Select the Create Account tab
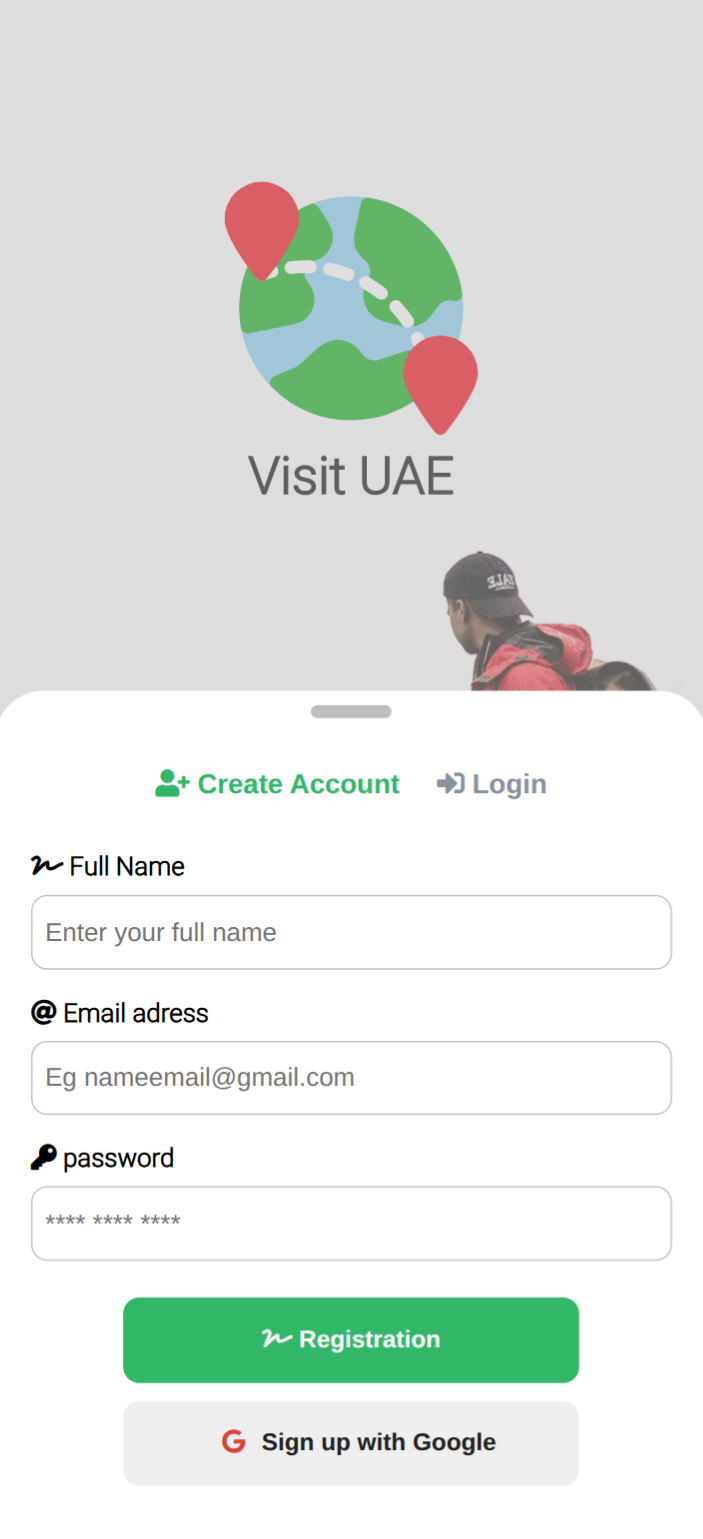Image resolution: width=703 pixels, height=1539 pixels. [x=277, y=784]
